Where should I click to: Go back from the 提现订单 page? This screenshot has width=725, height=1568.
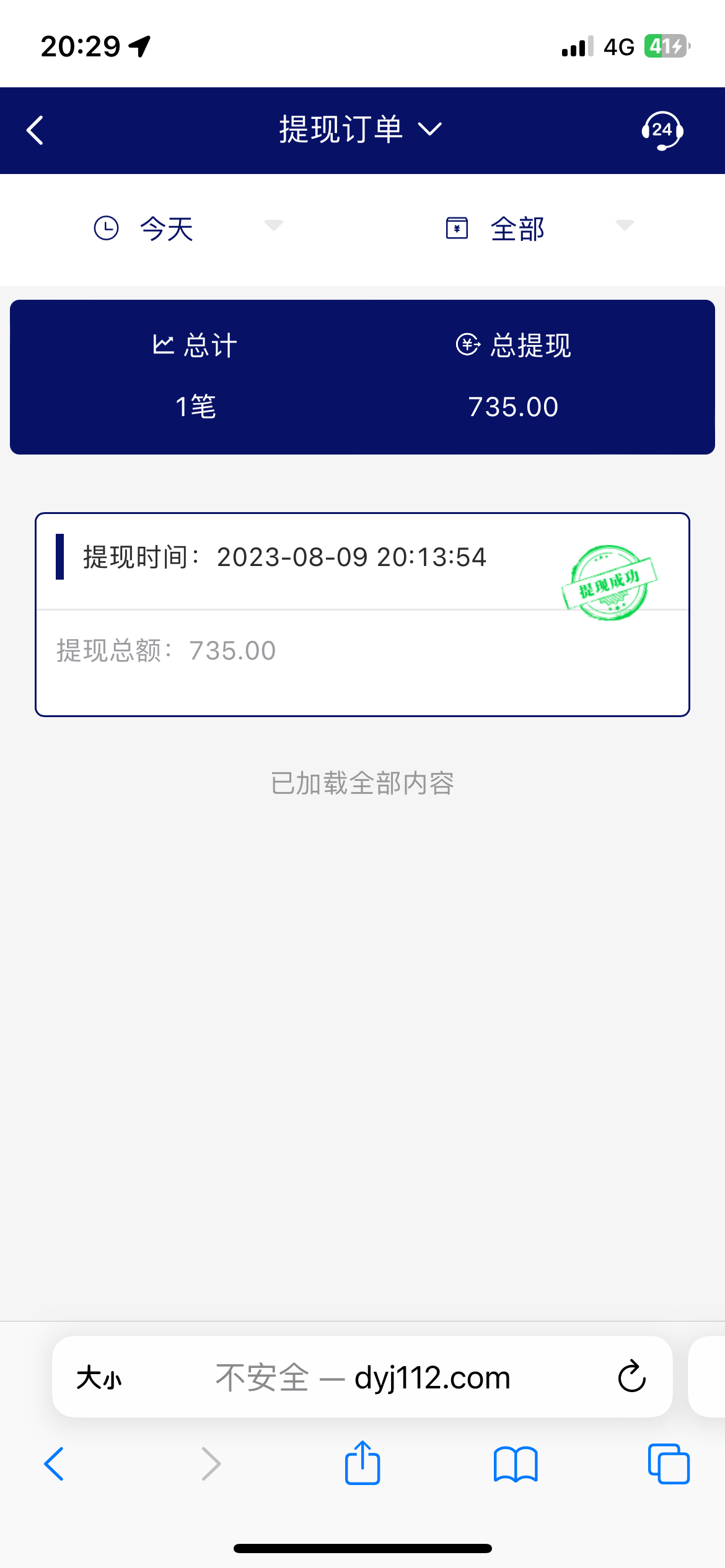click(x=35, y=131)
